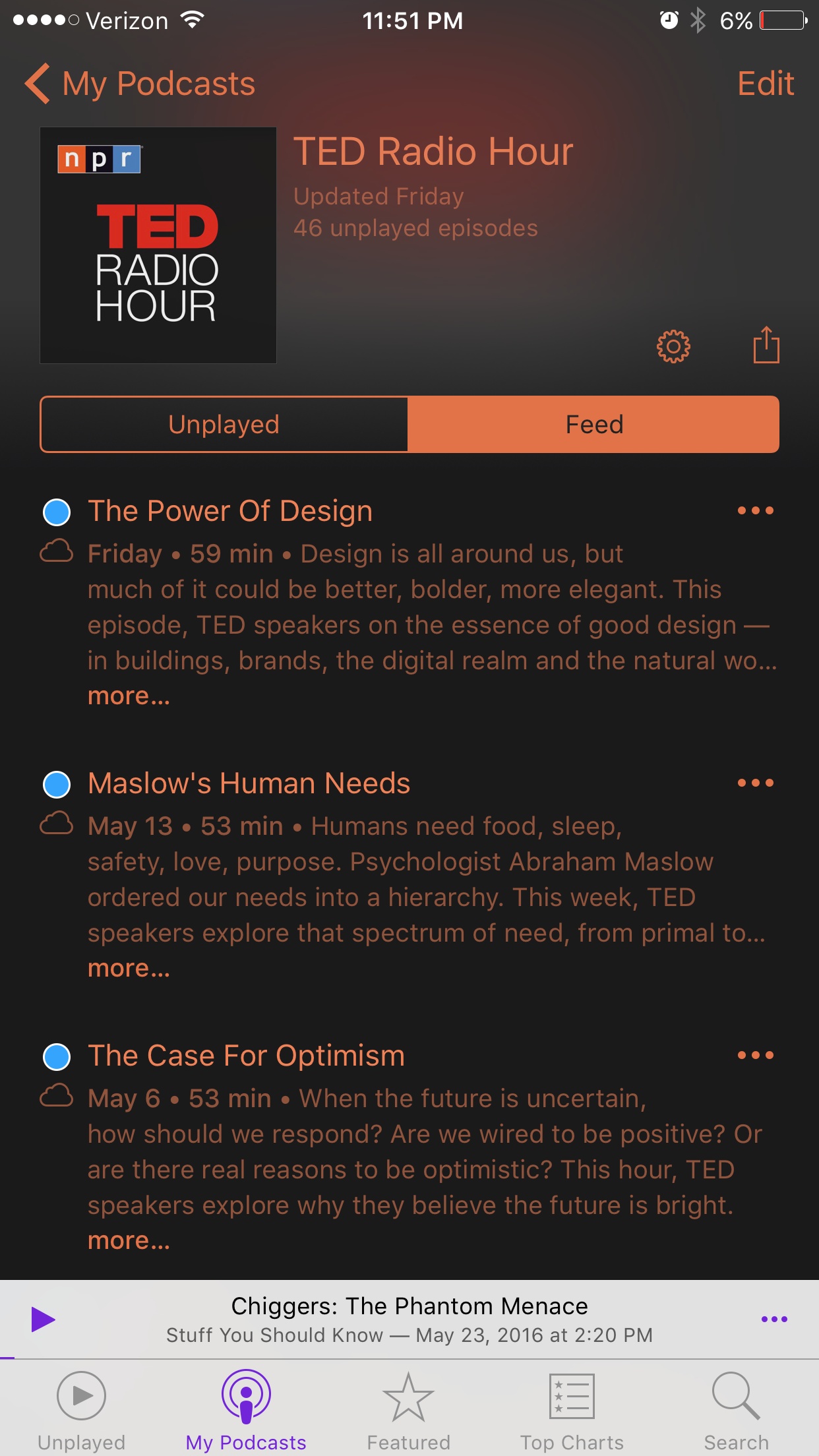This screenshot has height=1456, width=819.
Task: Tap the Edit button
Action: (x=765, y=84)
